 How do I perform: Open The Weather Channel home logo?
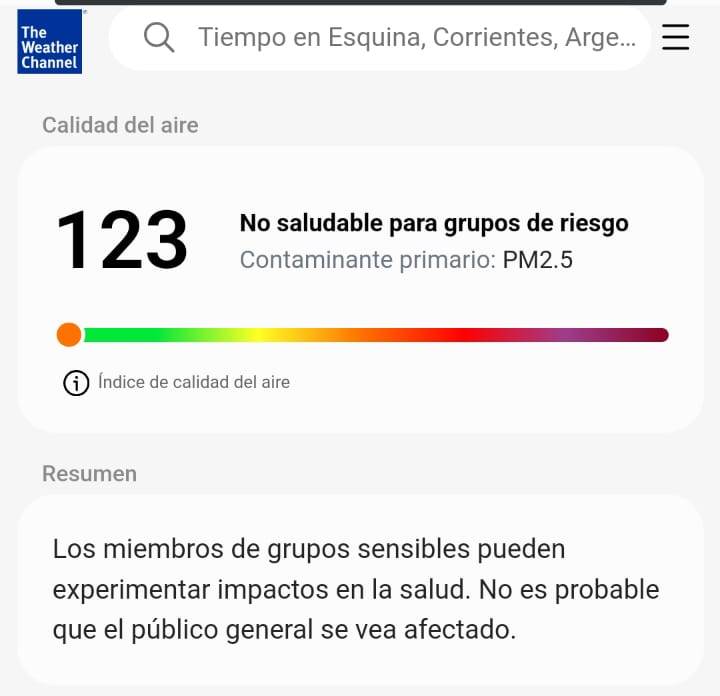49,42
